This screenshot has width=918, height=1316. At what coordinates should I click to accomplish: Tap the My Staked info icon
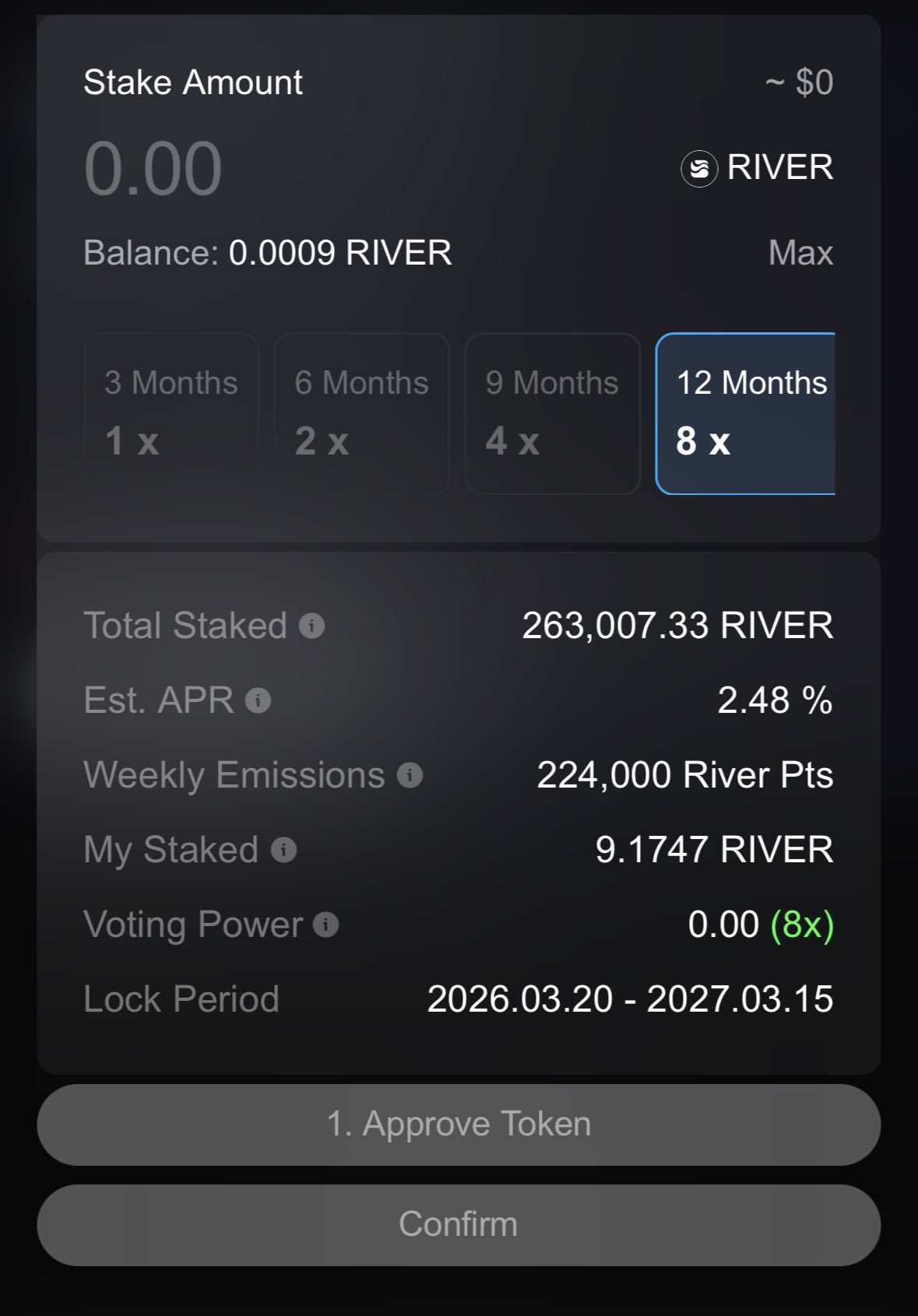(284, 850)
